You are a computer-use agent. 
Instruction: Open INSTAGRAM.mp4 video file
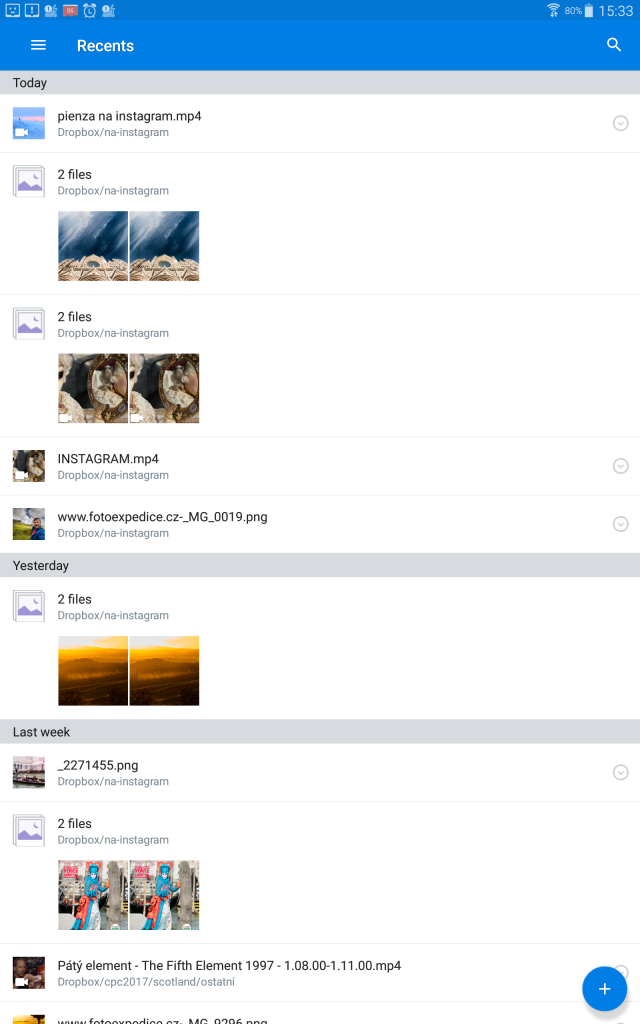pos(320,466)
